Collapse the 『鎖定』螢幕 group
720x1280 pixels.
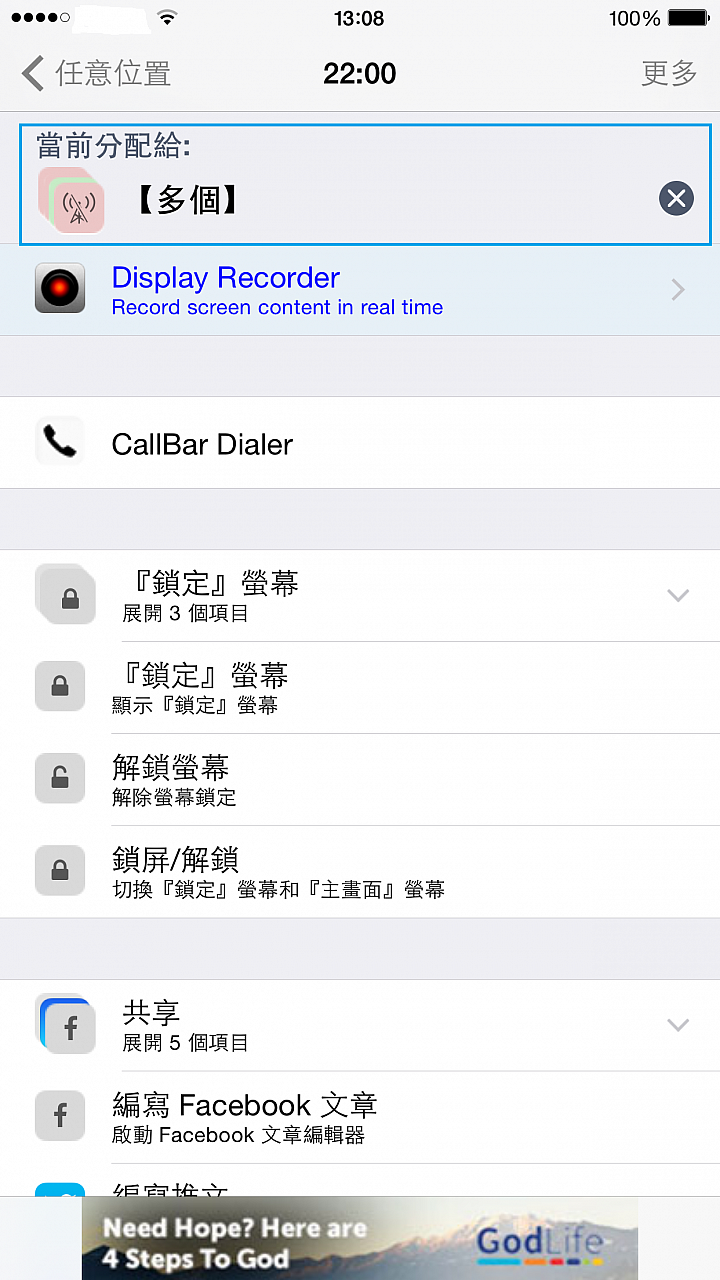coord(677,596)
